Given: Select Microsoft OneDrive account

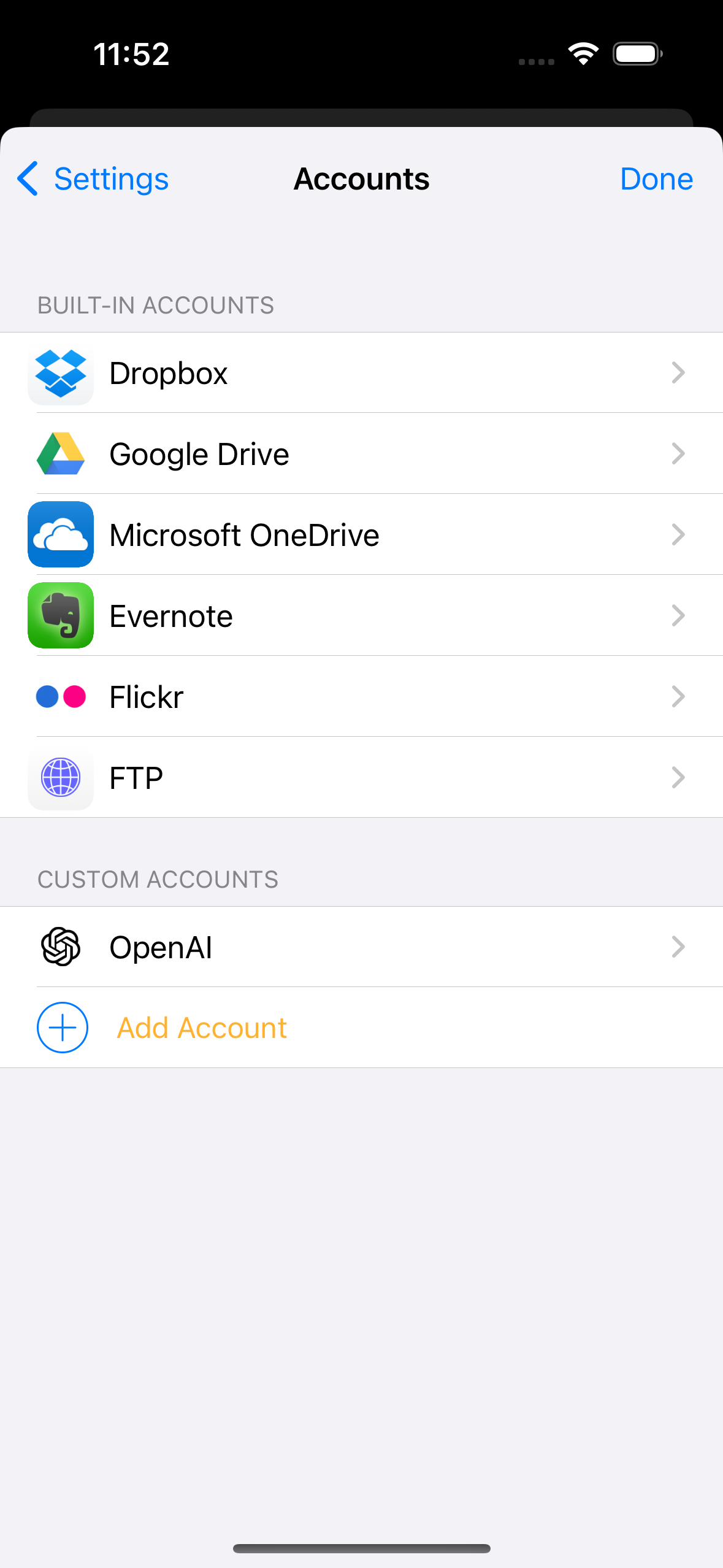Looking at the screenshot, I should click(x=361, y=535).
